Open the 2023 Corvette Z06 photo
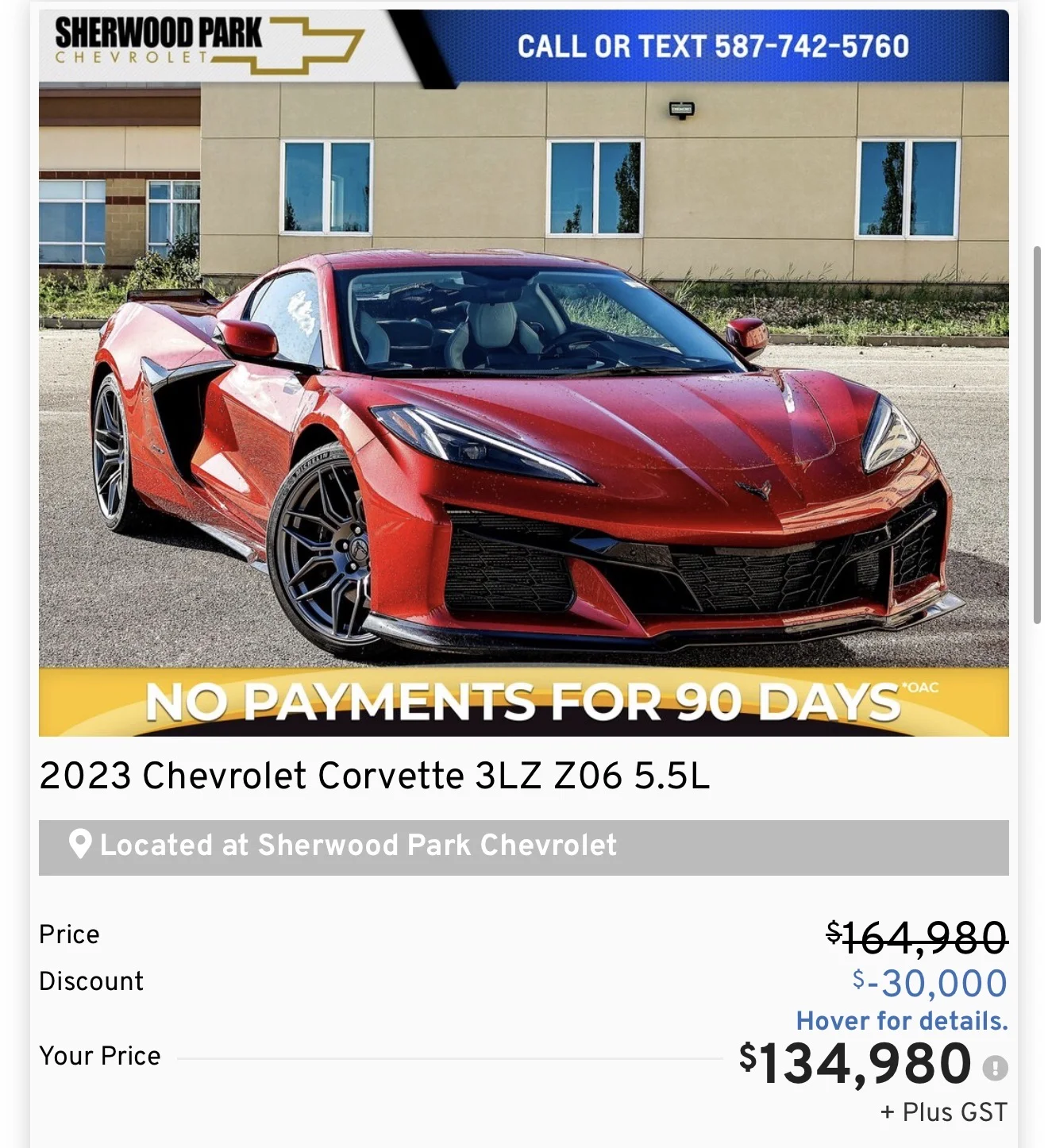Screen dimensions: 1048x1148 [x=524, y=413]
